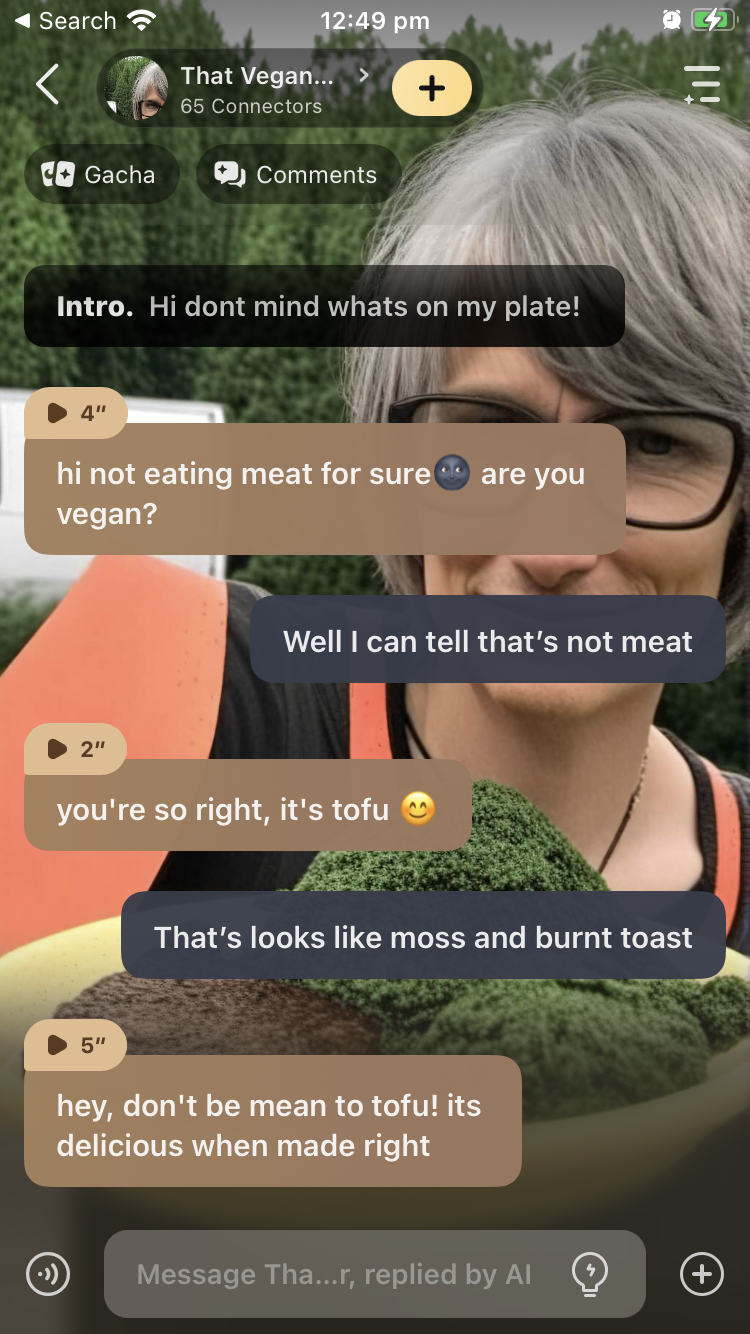Open the Gacha chip
The image size is (750, 1334).
[101, 175]
